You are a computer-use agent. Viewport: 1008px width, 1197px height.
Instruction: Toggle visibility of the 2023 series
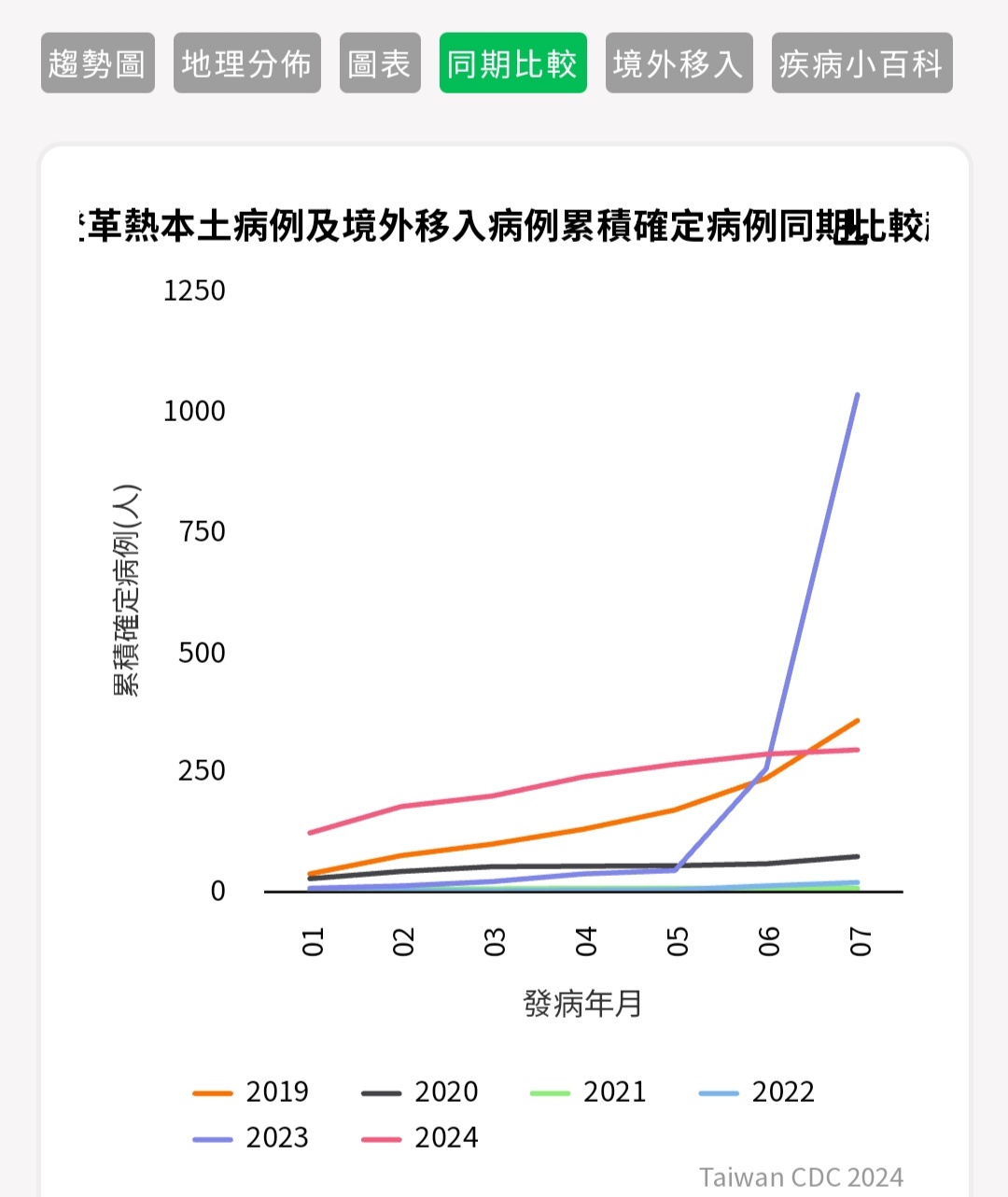point(252,1137)
